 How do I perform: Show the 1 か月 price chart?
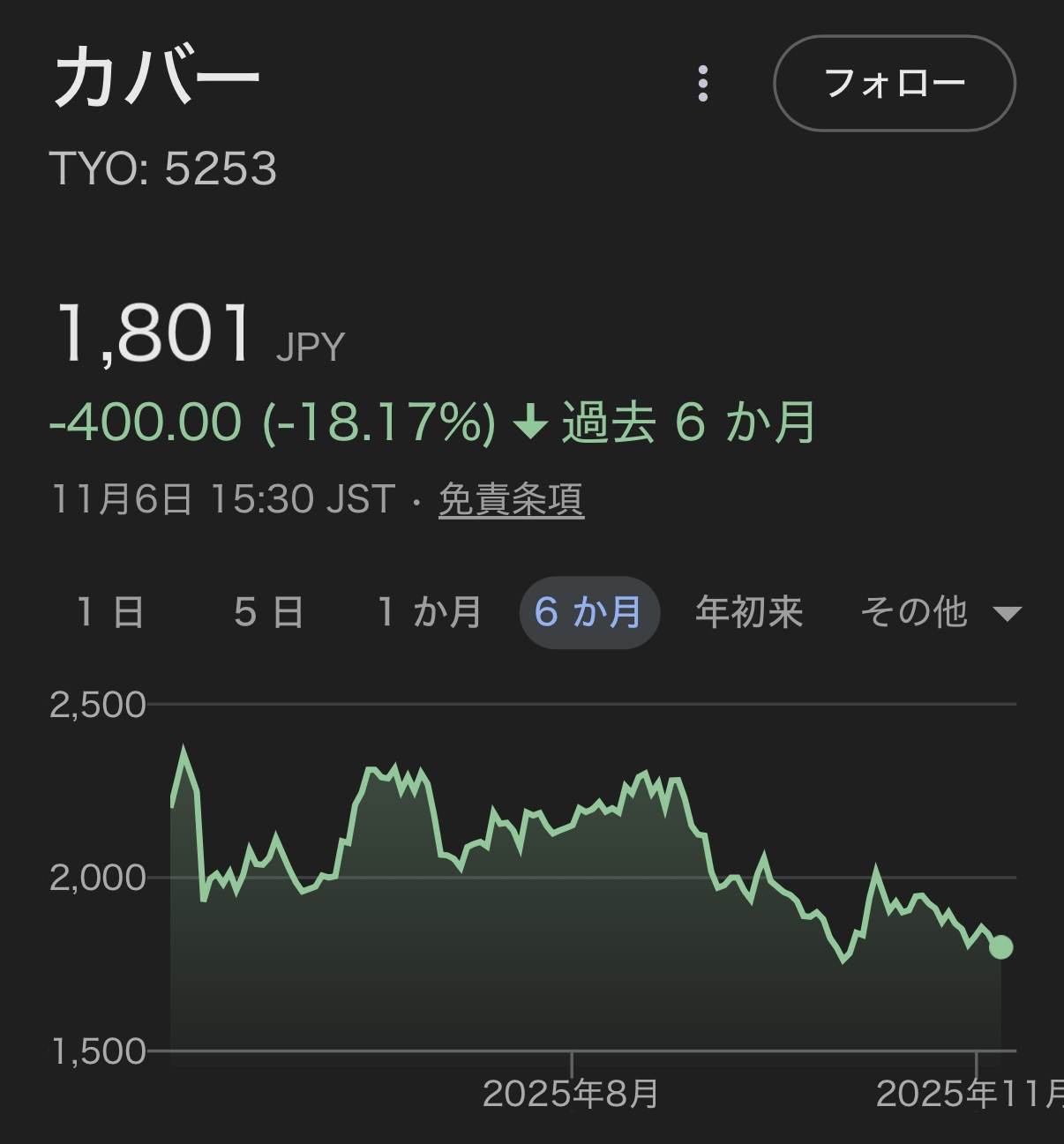[430, 612]
